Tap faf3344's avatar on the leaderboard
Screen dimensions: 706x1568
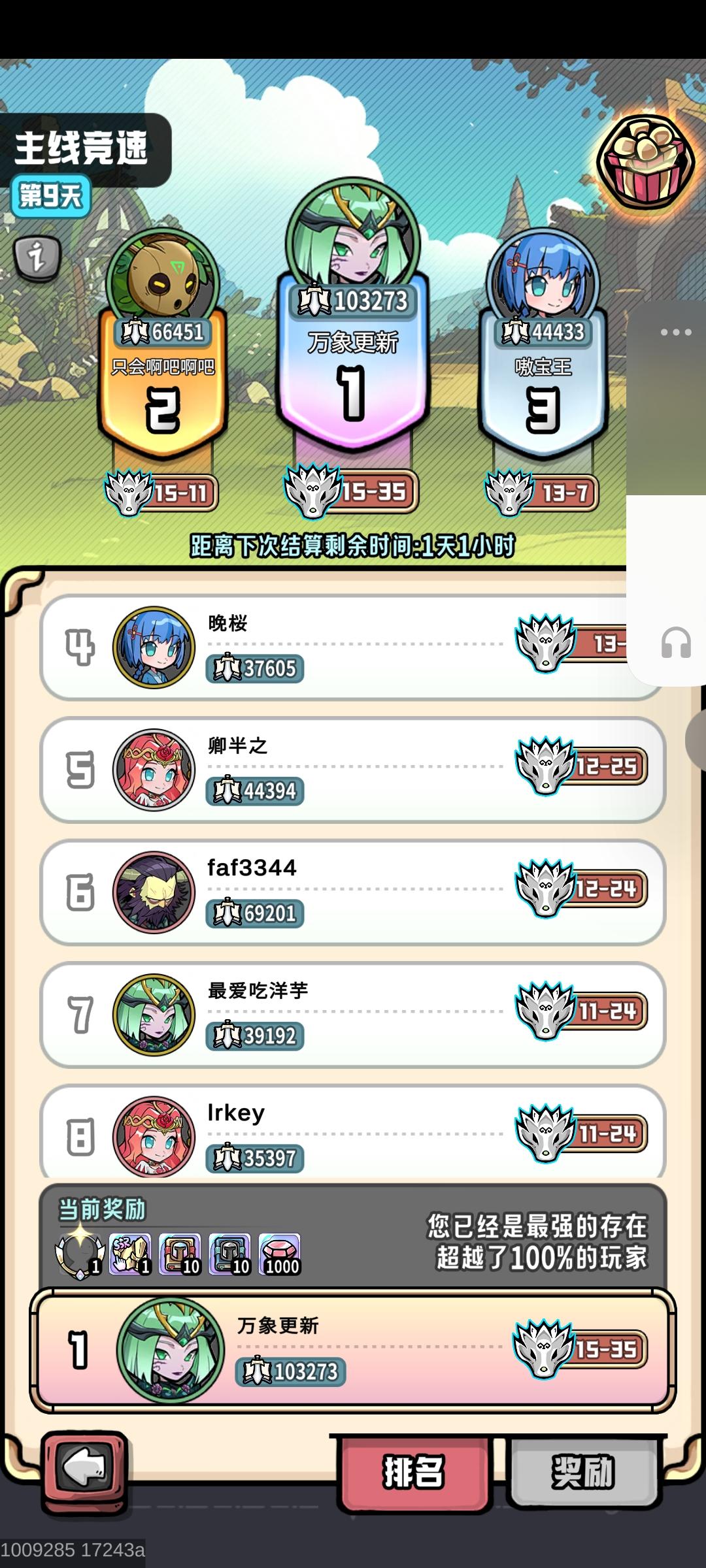pyautogui.click(x=155, y=891)
